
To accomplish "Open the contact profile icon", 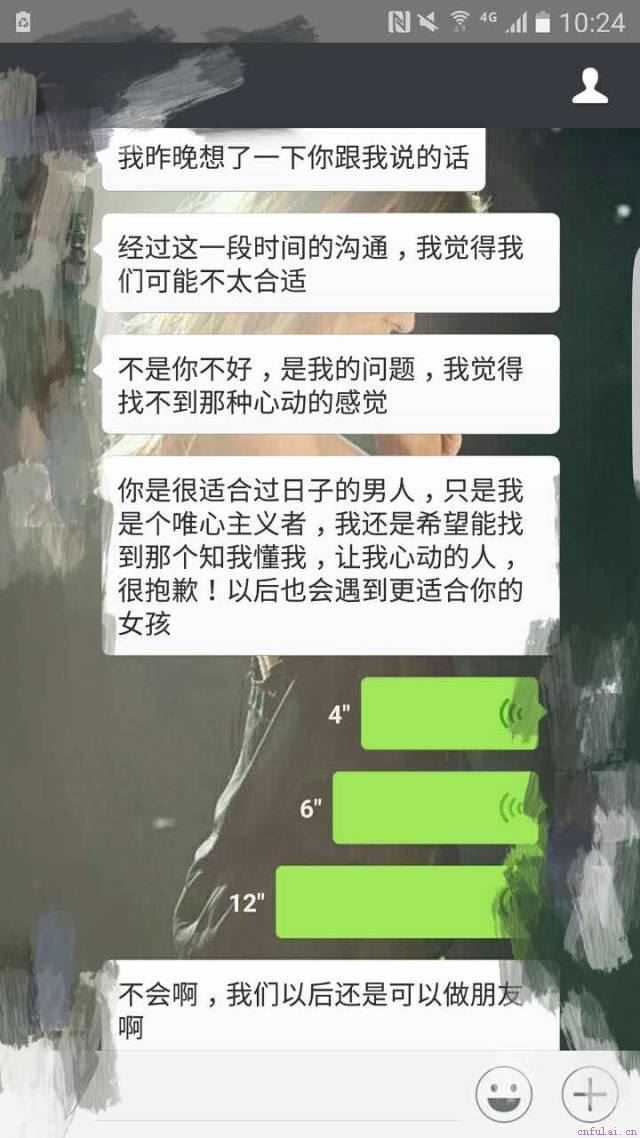I will 590,86.
